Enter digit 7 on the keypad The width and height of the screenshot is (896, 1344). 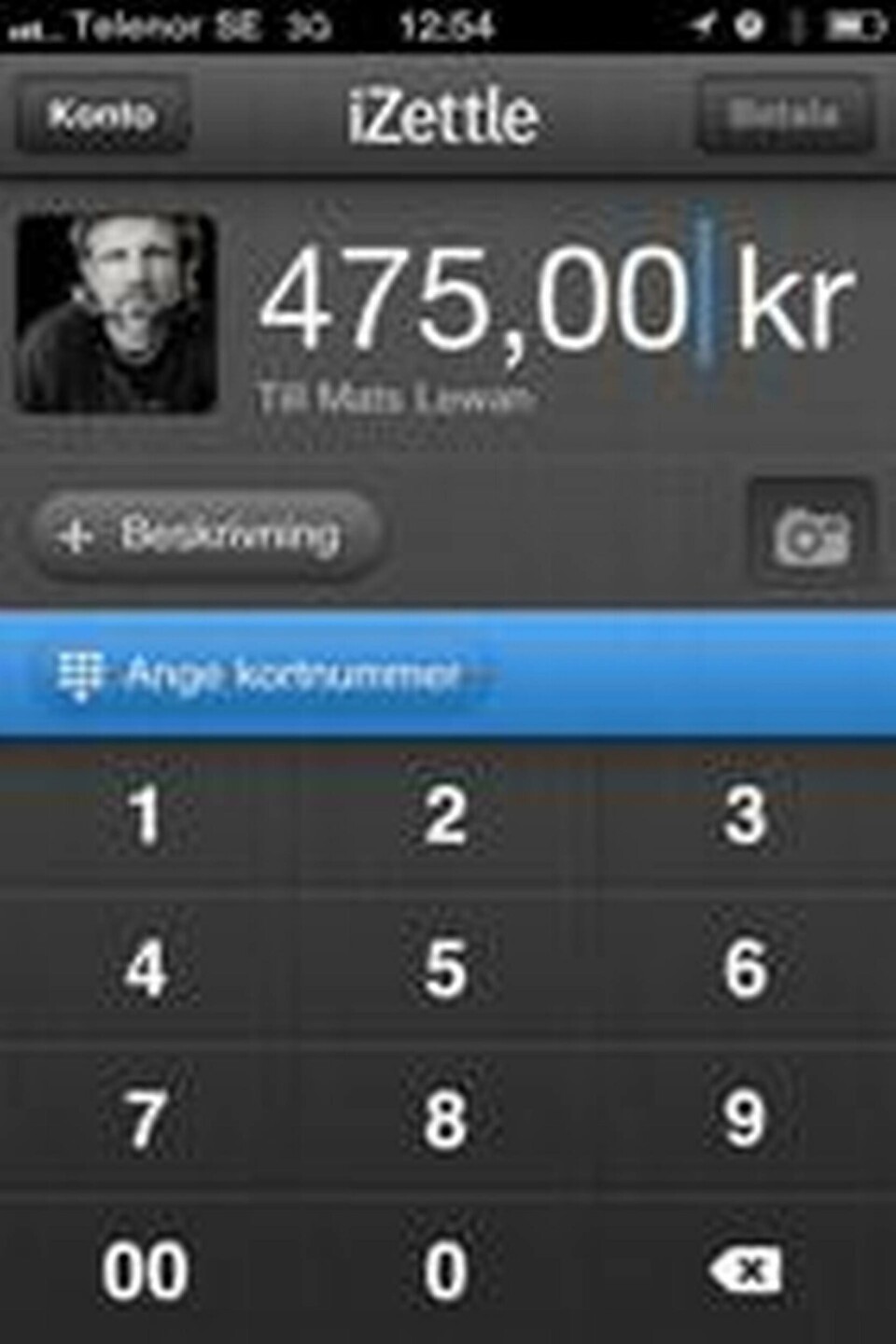click(146, 1119)
